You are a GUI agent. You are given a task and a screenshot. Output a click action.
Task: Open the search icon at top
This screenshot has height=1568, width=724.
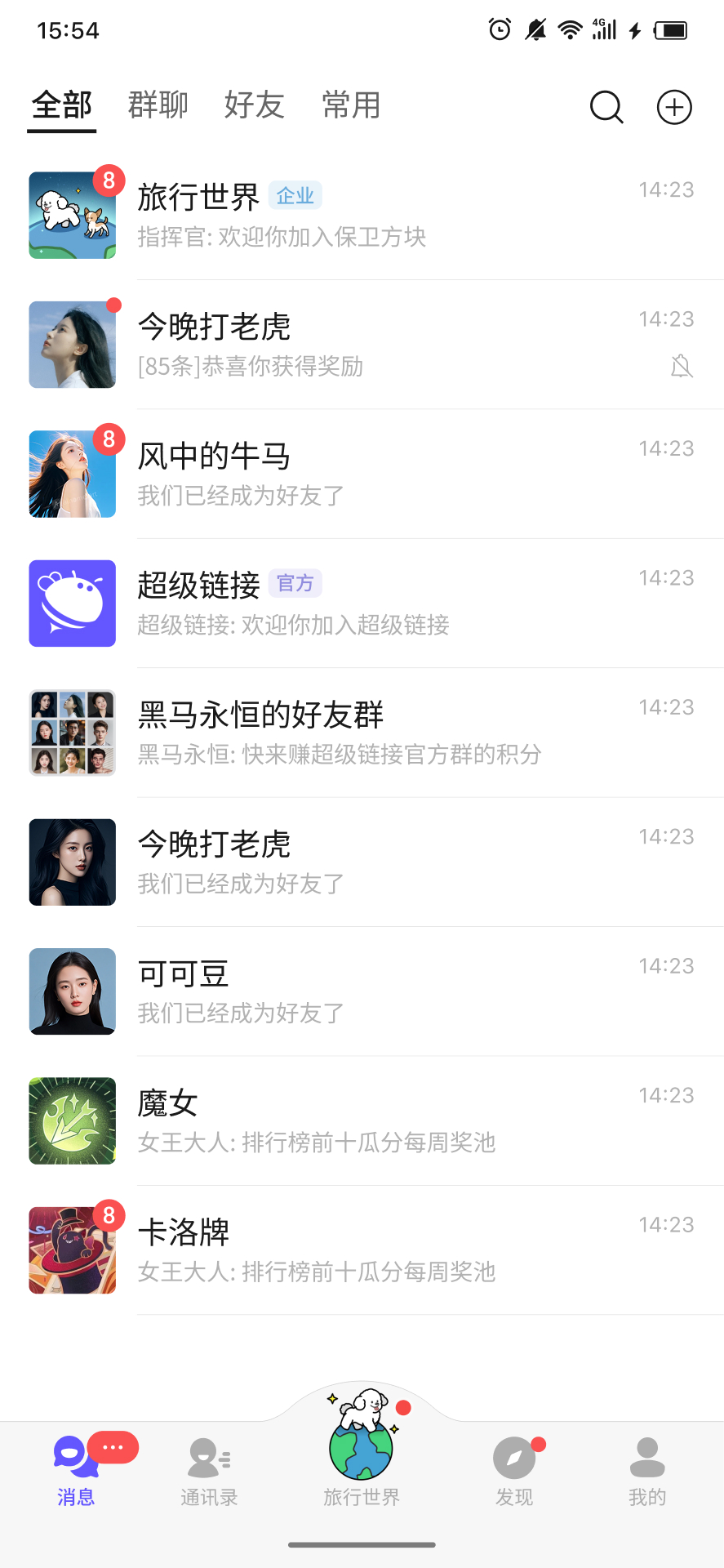606,106
